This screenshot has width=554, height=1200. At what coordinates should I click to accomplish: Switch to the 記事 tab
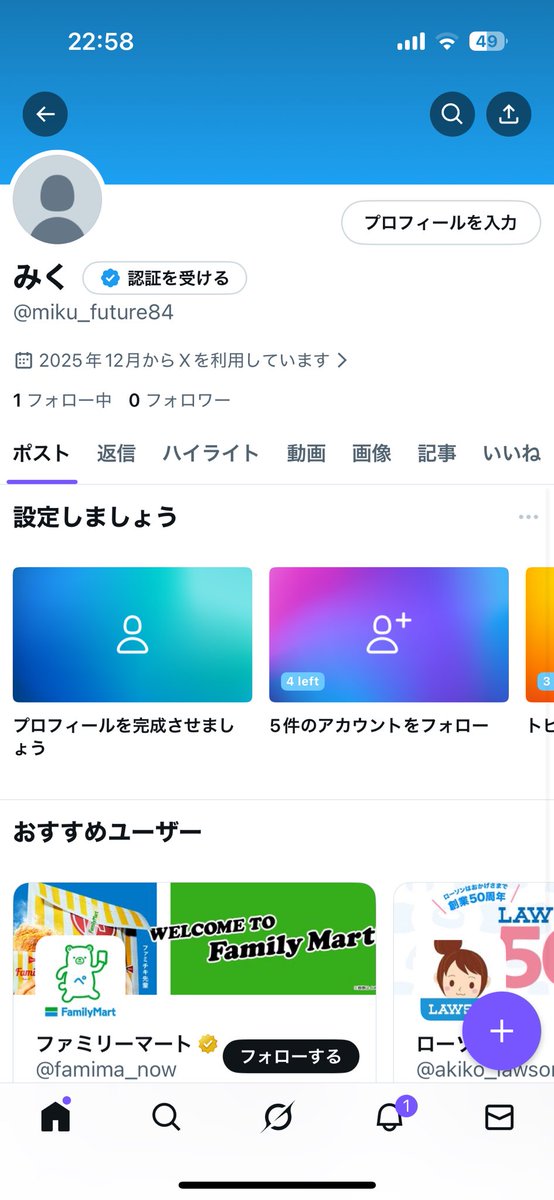(x=437, y=453)
